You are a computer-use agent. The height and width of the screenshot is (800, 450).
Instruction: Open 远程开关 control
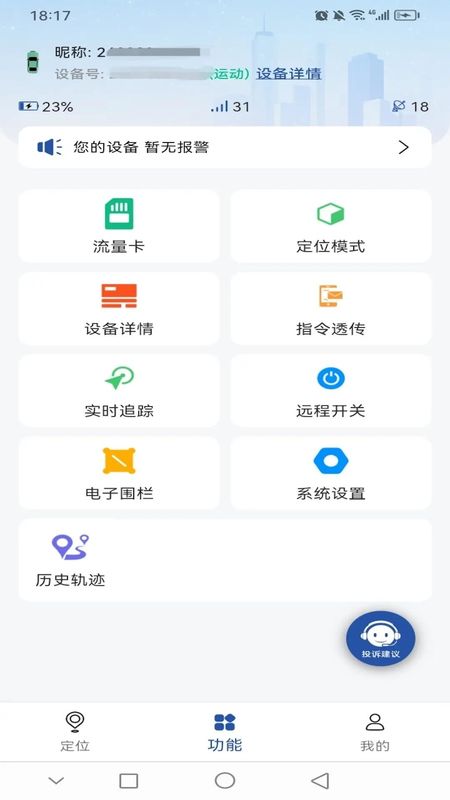(x=331, y=390)
